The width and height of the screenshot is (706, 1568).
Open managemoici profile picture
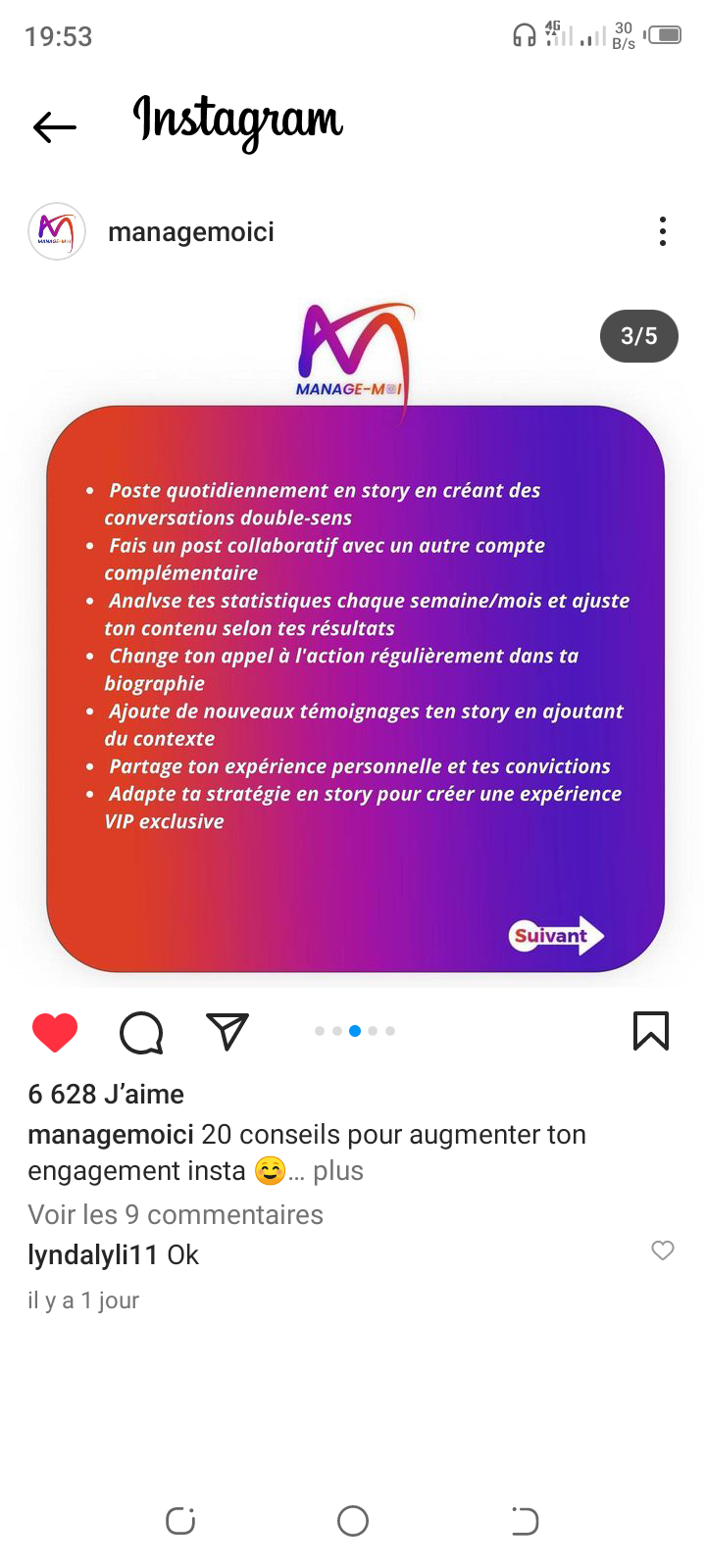[57, 232]
